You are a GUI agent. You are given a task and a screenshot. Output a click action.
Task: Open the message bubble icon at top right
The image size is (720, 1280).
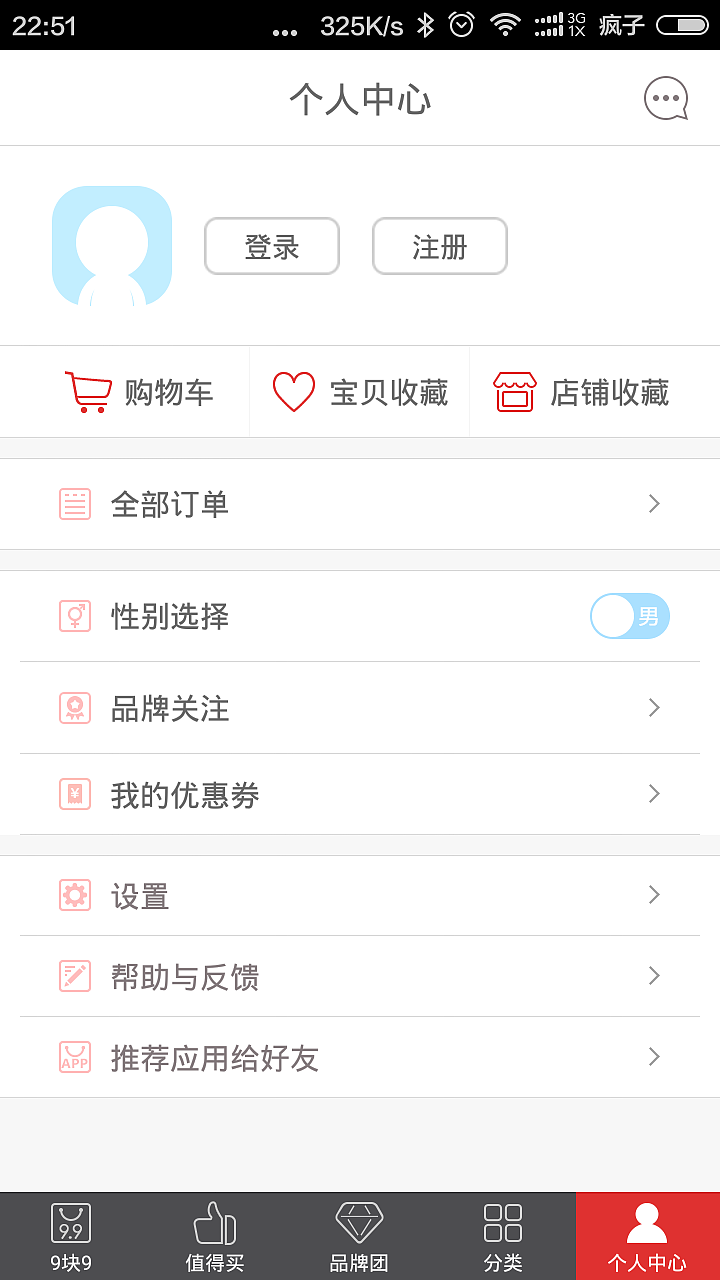coord(665,98)
